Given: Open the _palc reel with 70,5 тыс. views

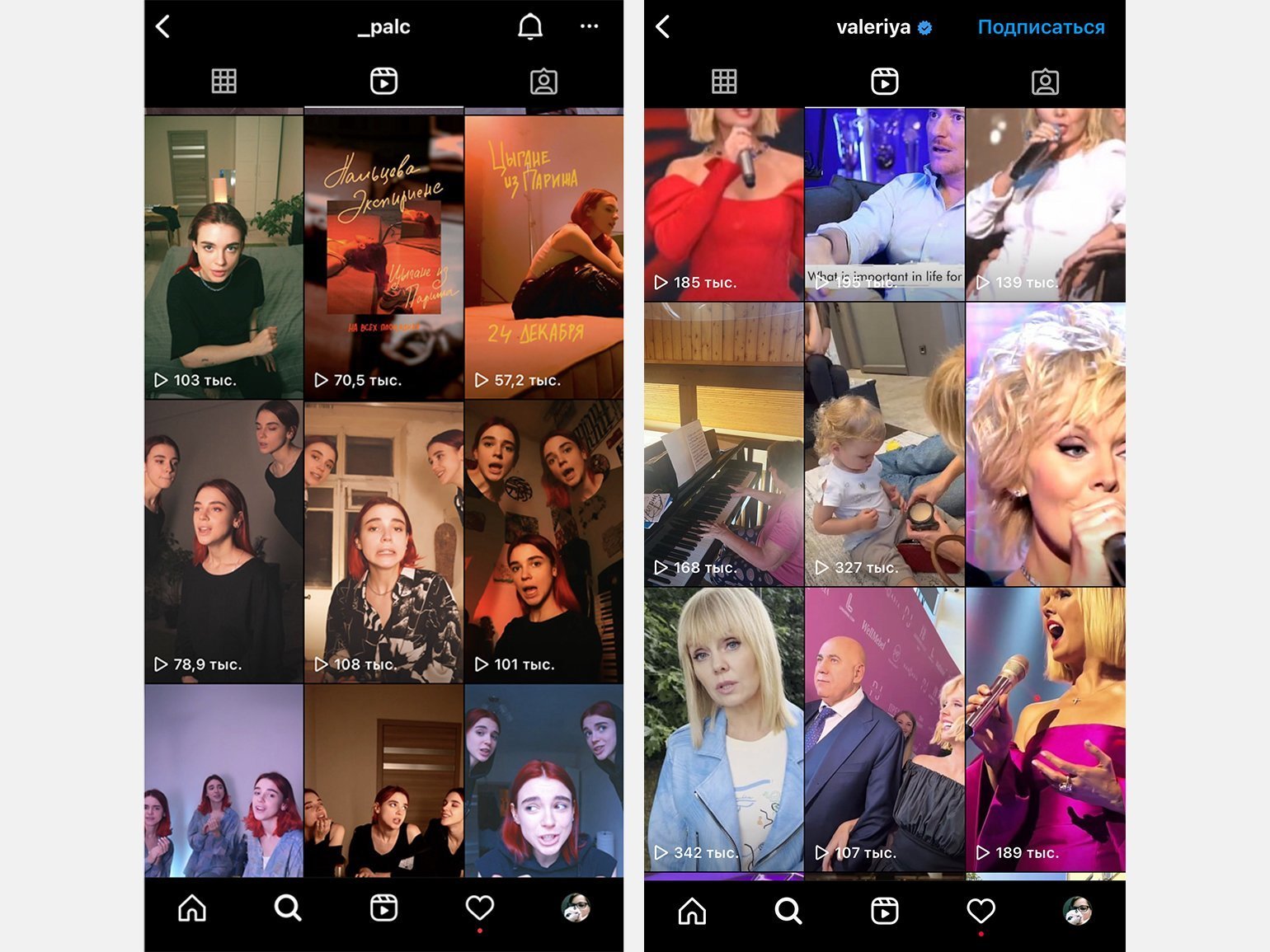Looking at the screenshot, I should click(x=383, y=256).
